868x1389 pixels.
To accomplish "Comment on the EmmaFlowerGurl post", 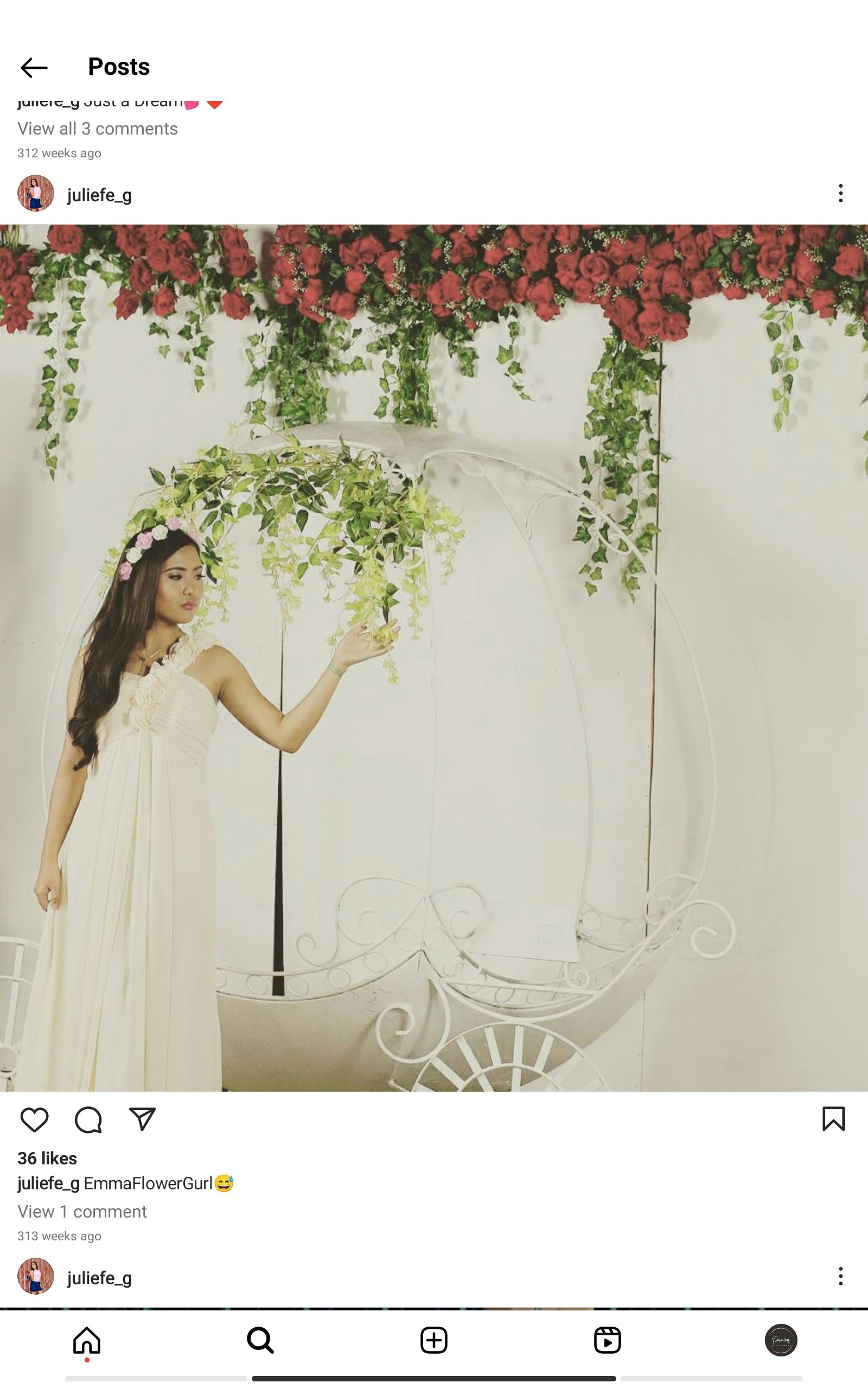I will point(88,1120).
